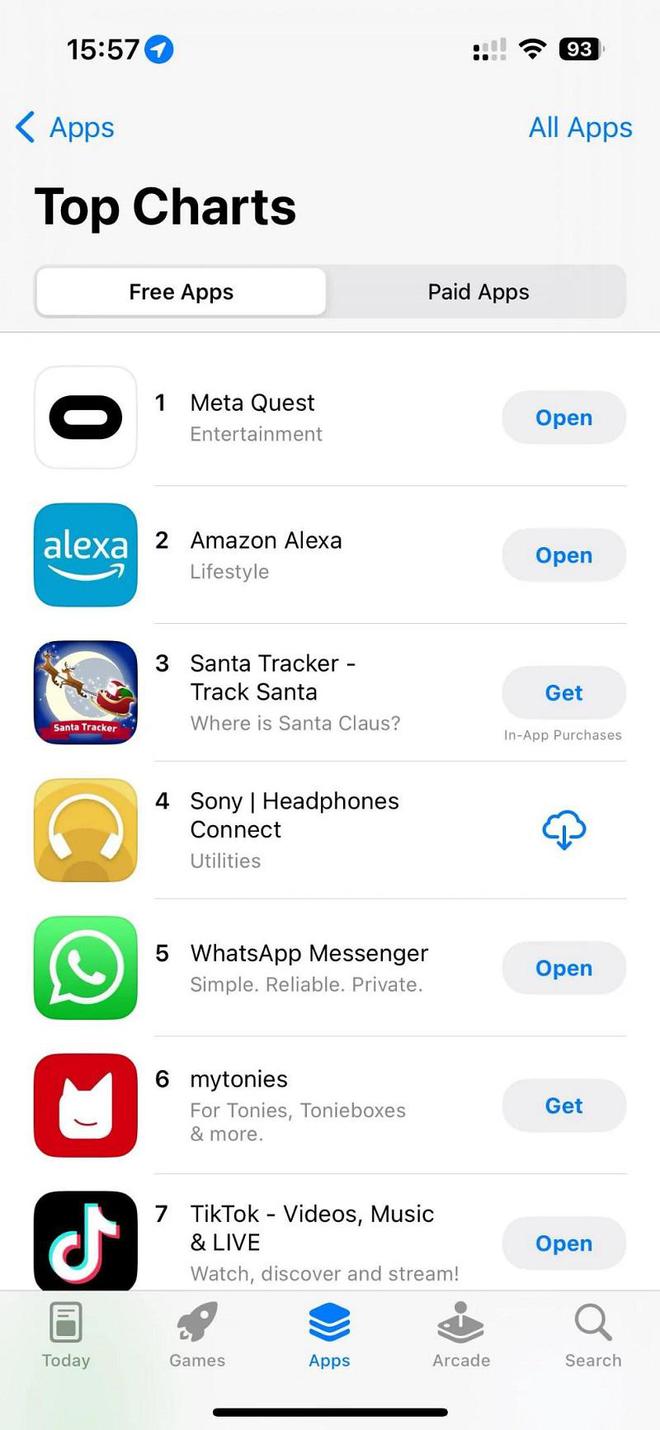Redownload Sony Headphones Connect via cloud icon
The image size is (660, 1430).
coord(564,830)
